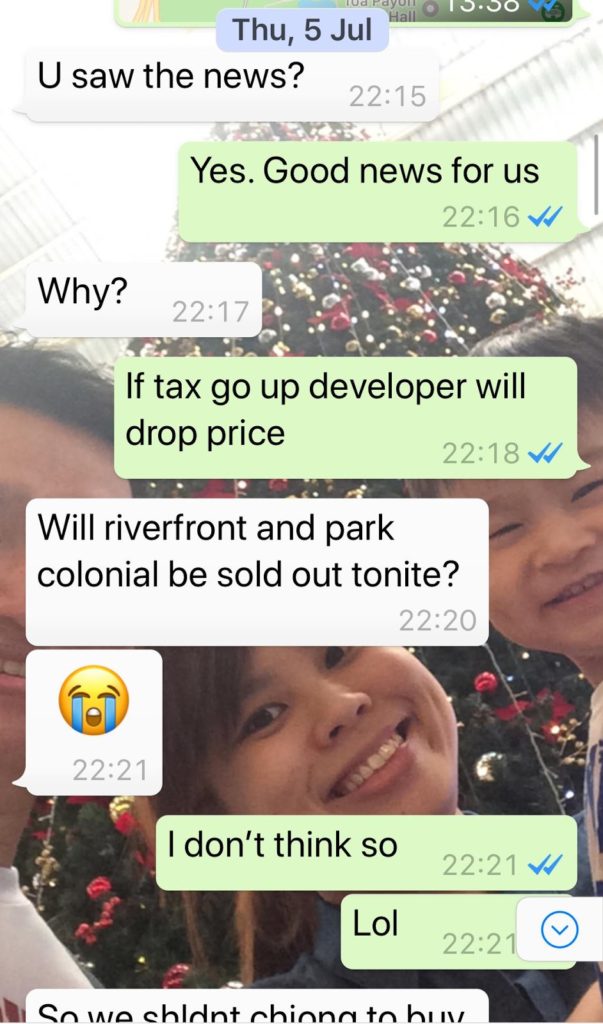
Task: Jump to latest messages with down-arrow button
Action: click(x=559, y=930)
